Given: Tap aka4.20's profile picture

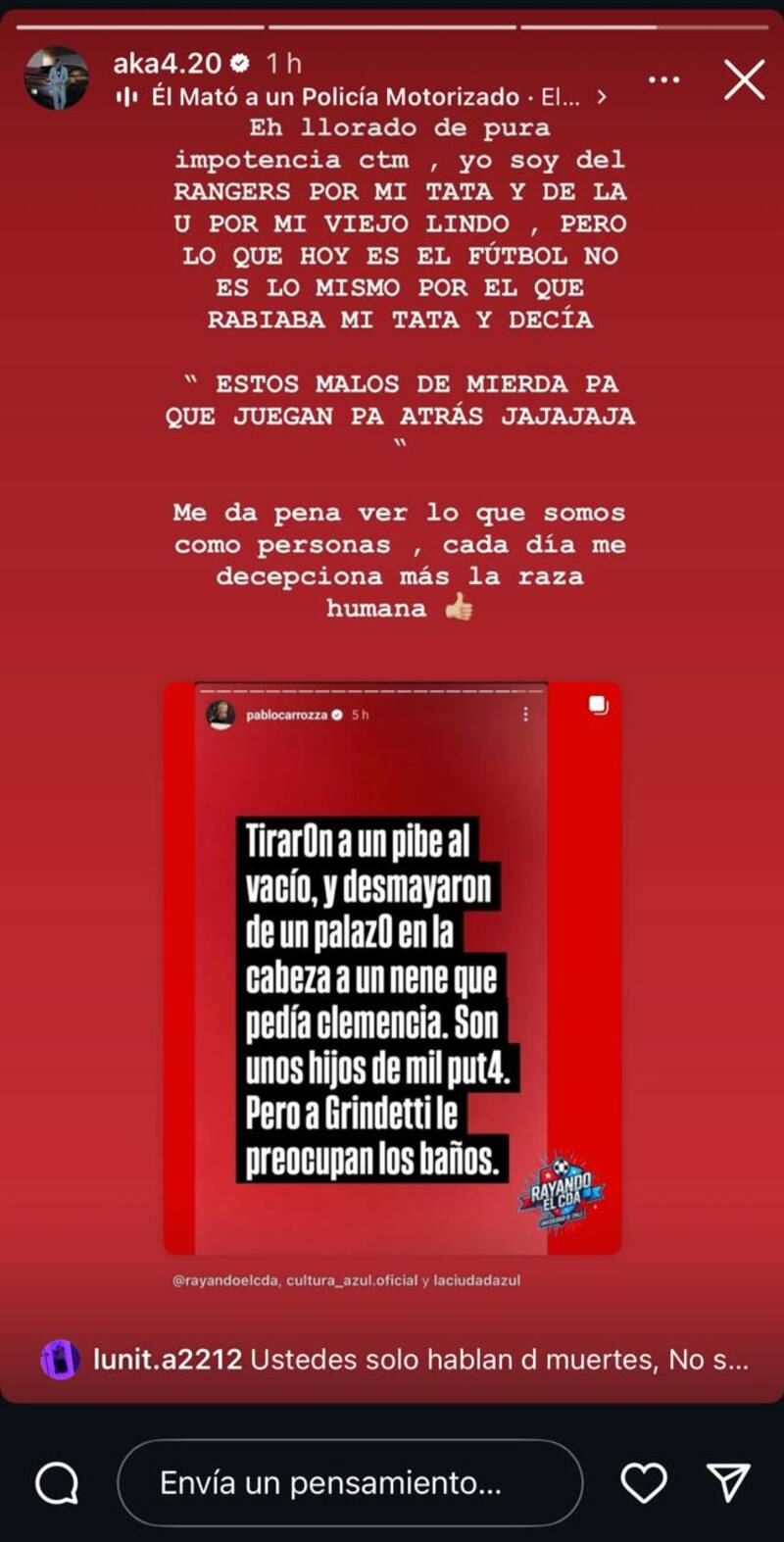Looking at the screenshot, I should [x=59, y=78].
